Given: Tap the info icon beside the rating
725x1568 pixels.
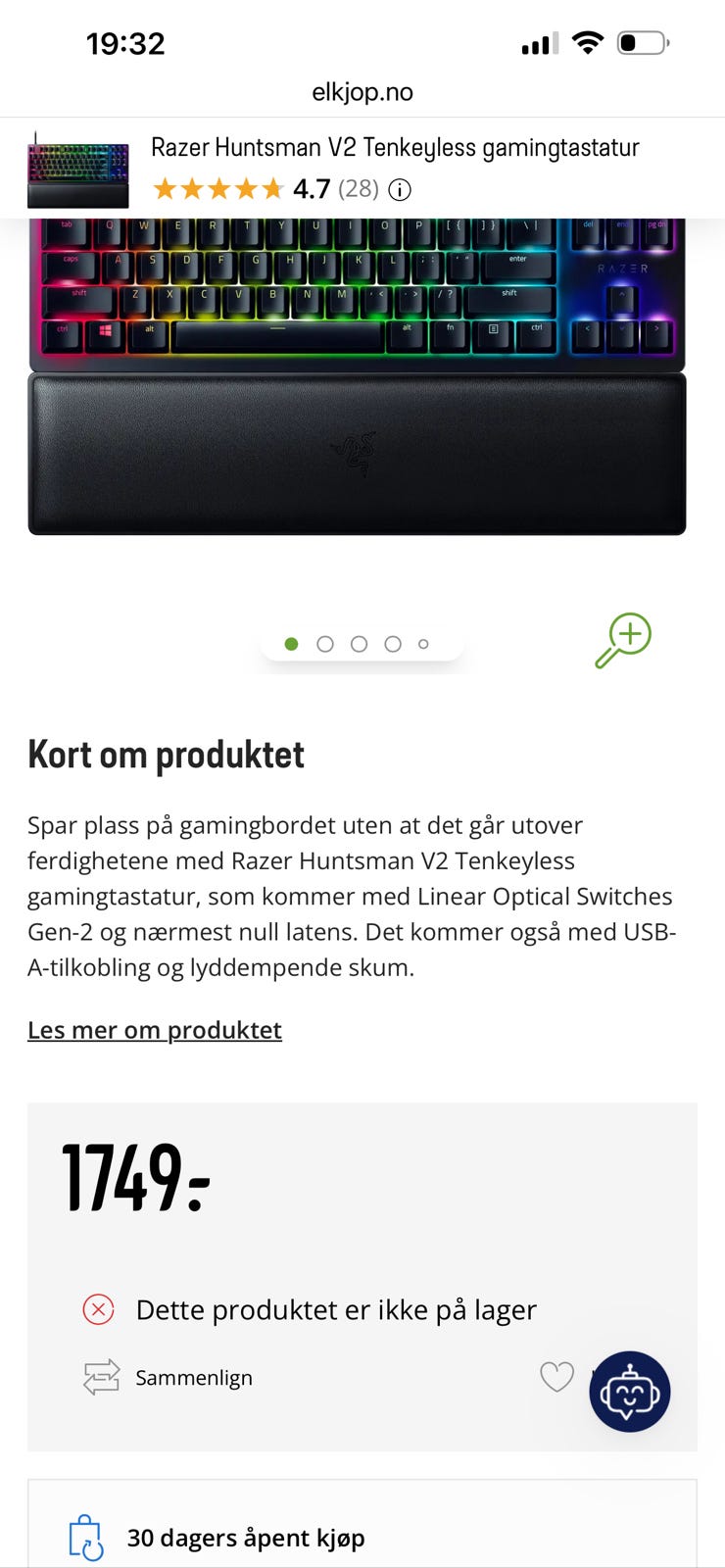Looking at the screenshot, I should 399,188.
